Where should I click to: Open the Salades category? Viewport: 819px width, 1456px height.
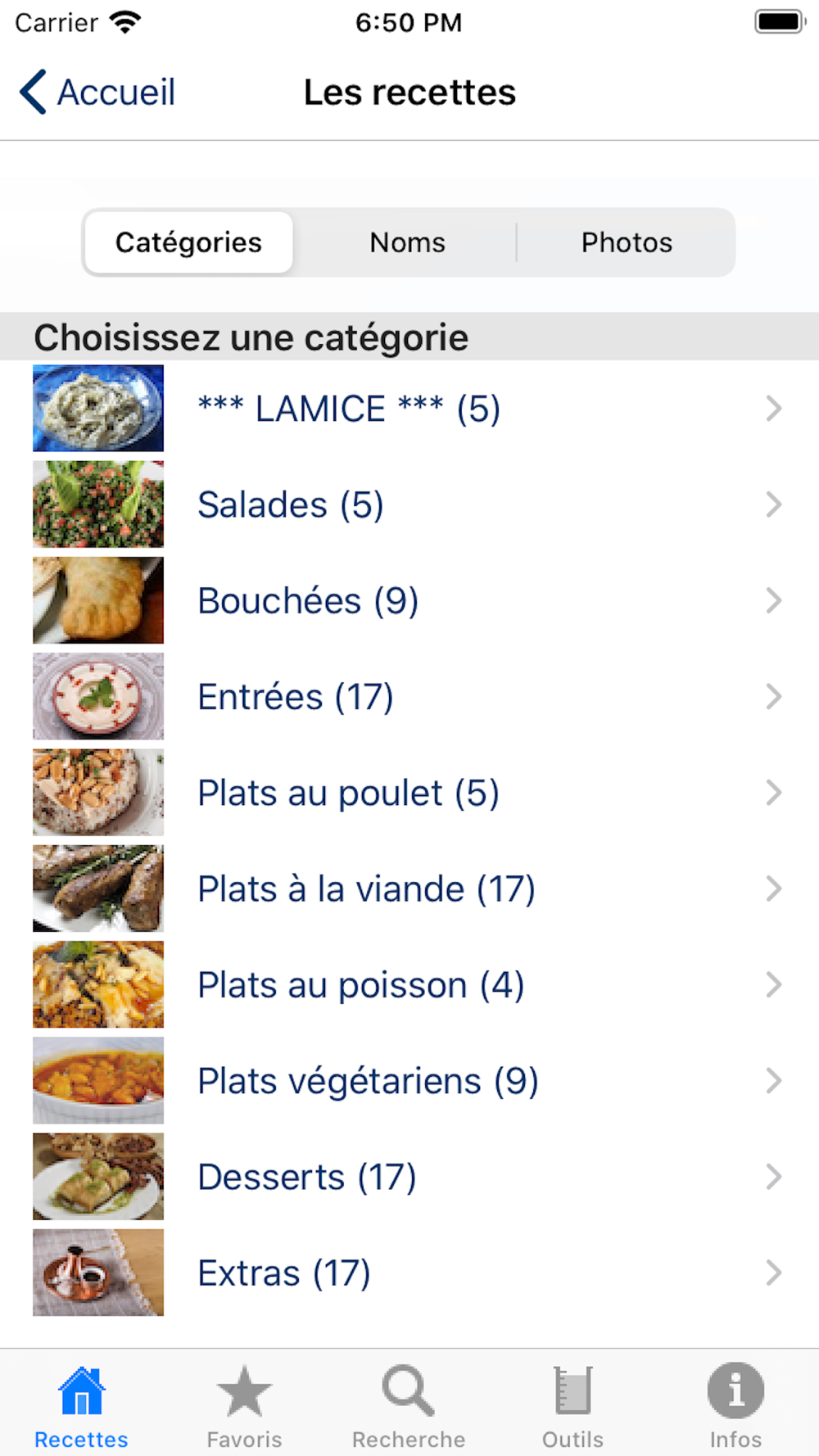(x=409, y=504)
